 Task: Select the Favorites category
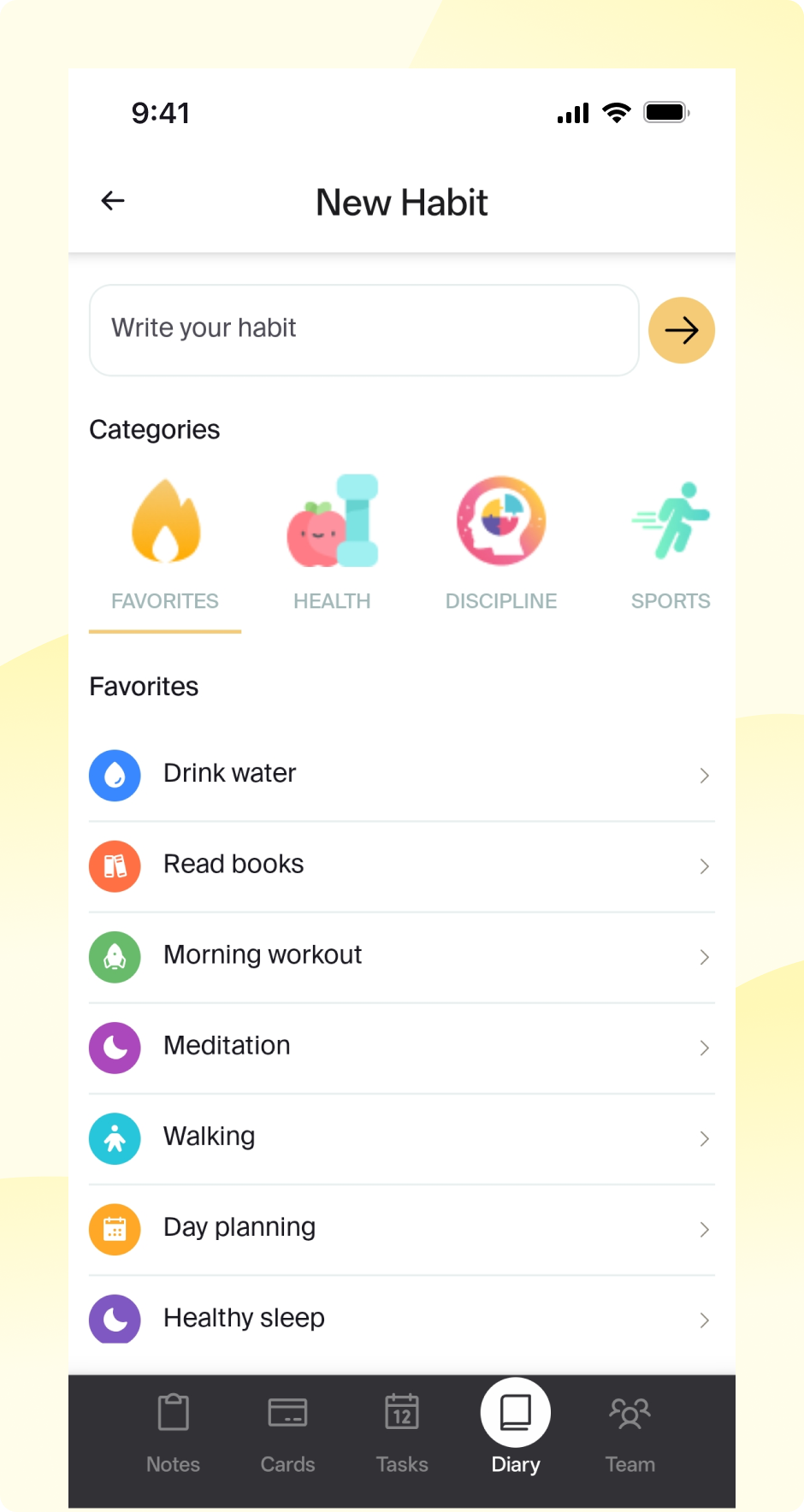(x=165, y=544)
